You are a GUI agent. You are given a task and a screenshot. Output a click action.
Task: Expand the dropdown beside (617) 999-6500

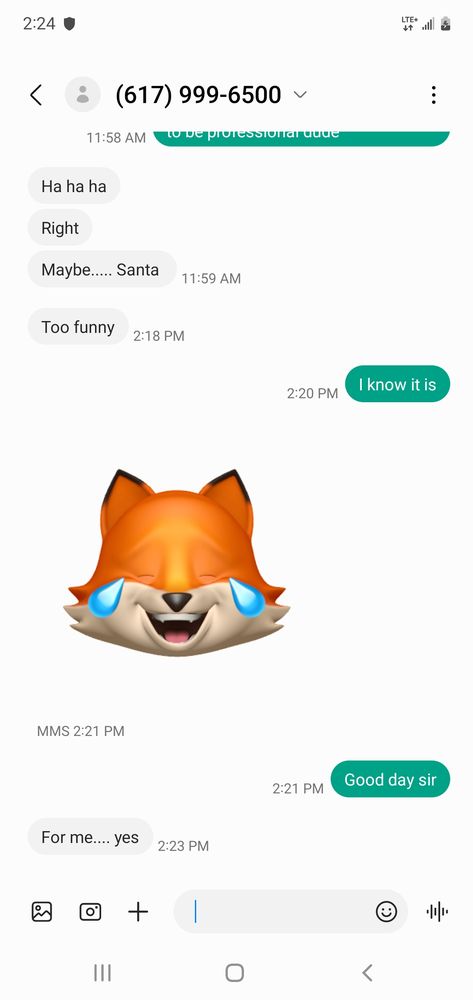coord(300,95)
